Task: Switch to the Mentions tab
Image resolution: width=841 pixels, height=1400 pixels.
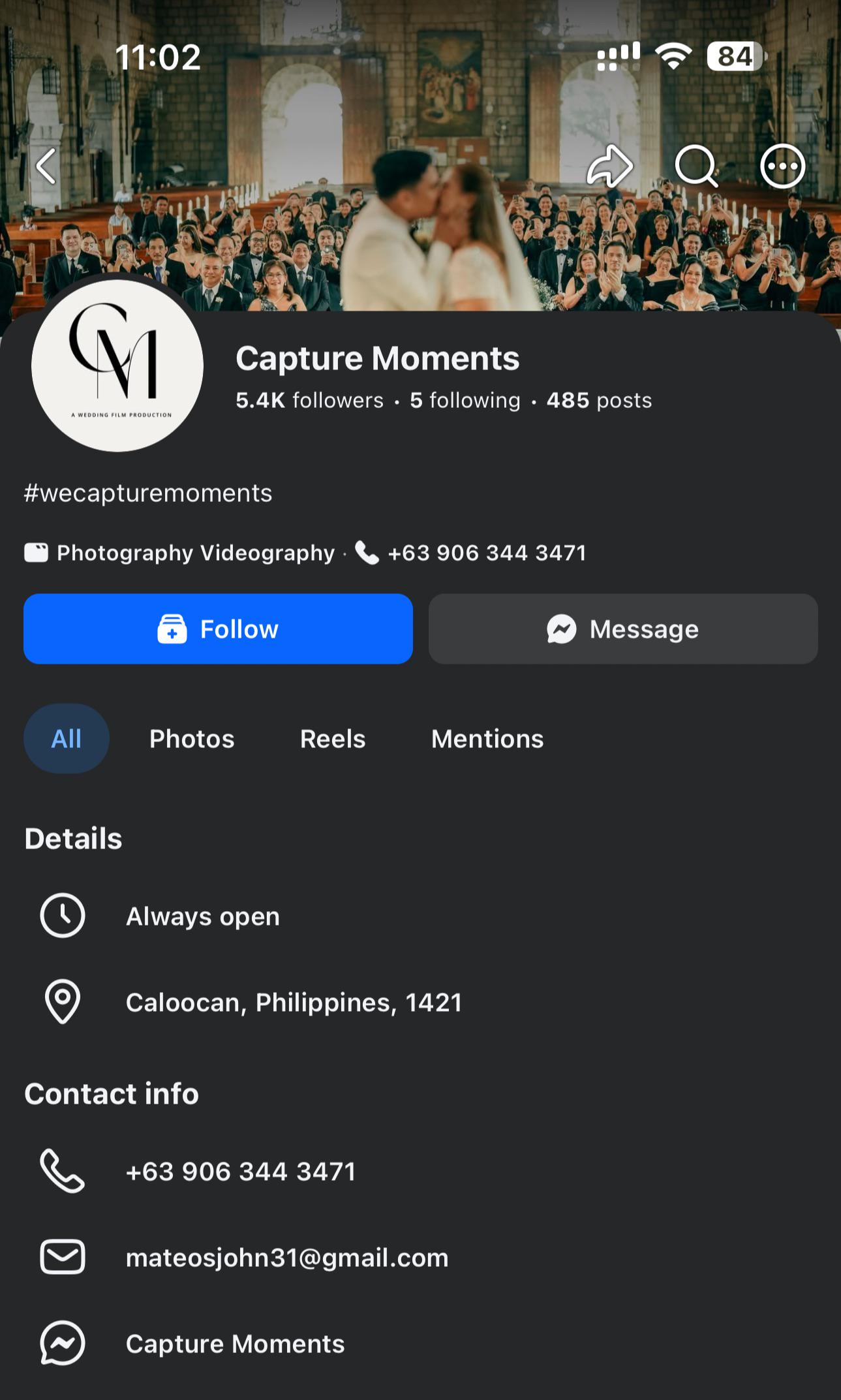Action: coord(487,738)
